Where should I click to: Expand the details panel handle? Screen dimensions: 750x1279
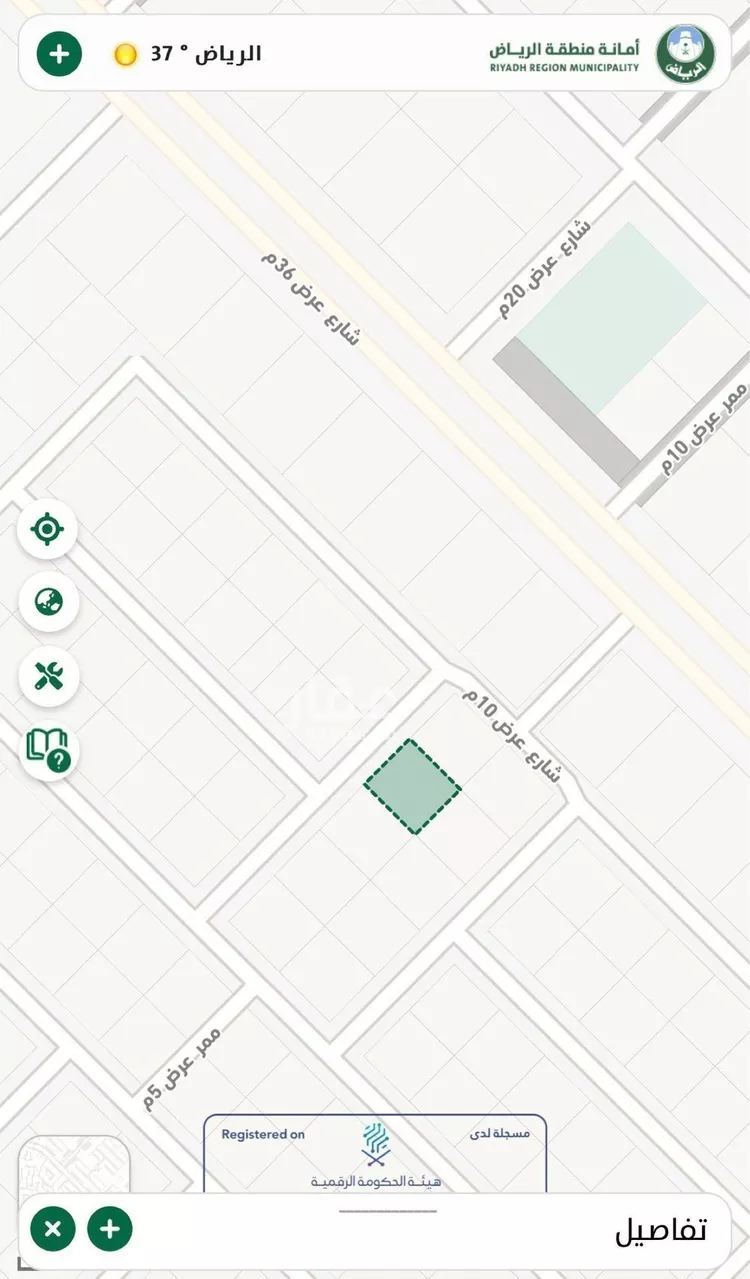click(387, 1211)
